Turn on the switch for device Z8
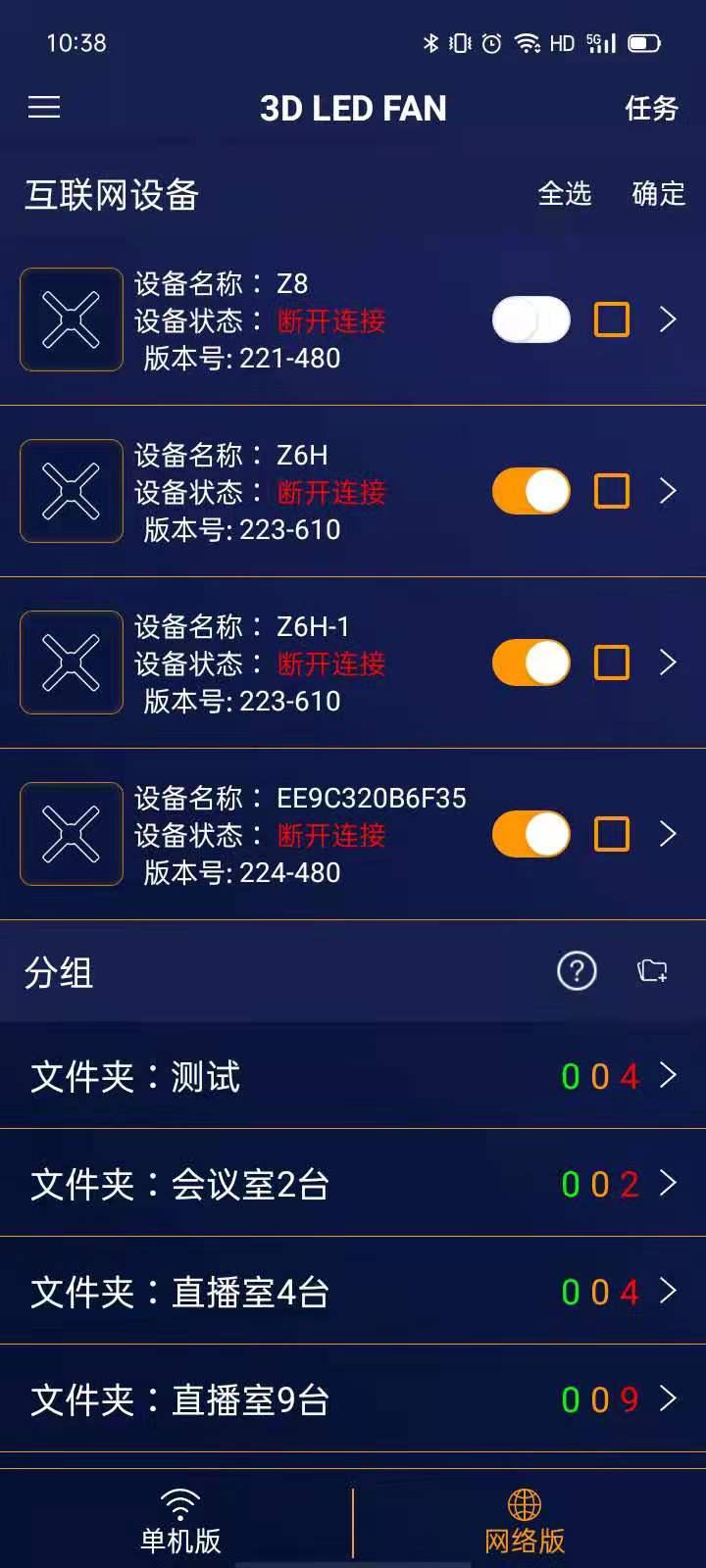Viewport: 706px width, 1568px height. pos(530,319)
